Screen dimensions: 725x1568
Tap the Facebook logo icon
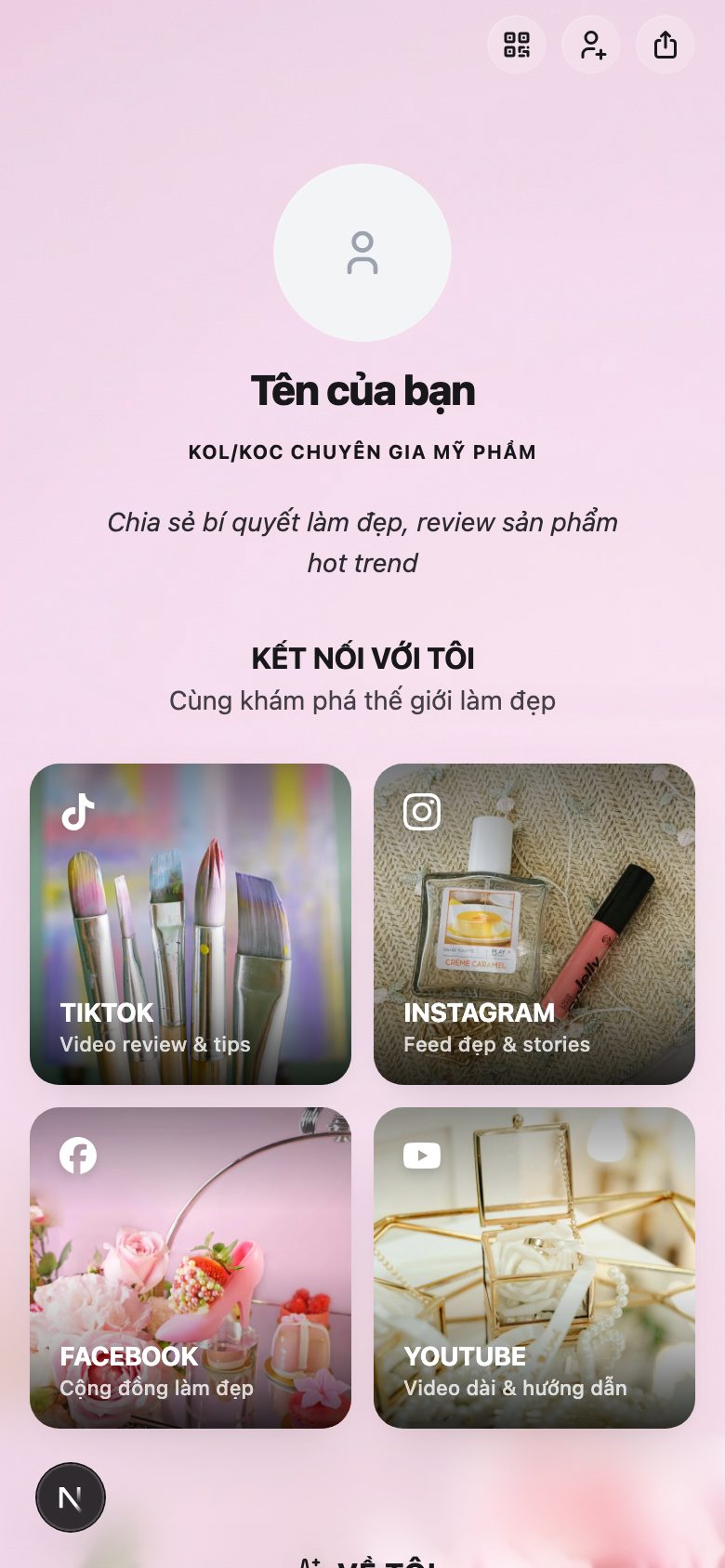pos(78,1155)
